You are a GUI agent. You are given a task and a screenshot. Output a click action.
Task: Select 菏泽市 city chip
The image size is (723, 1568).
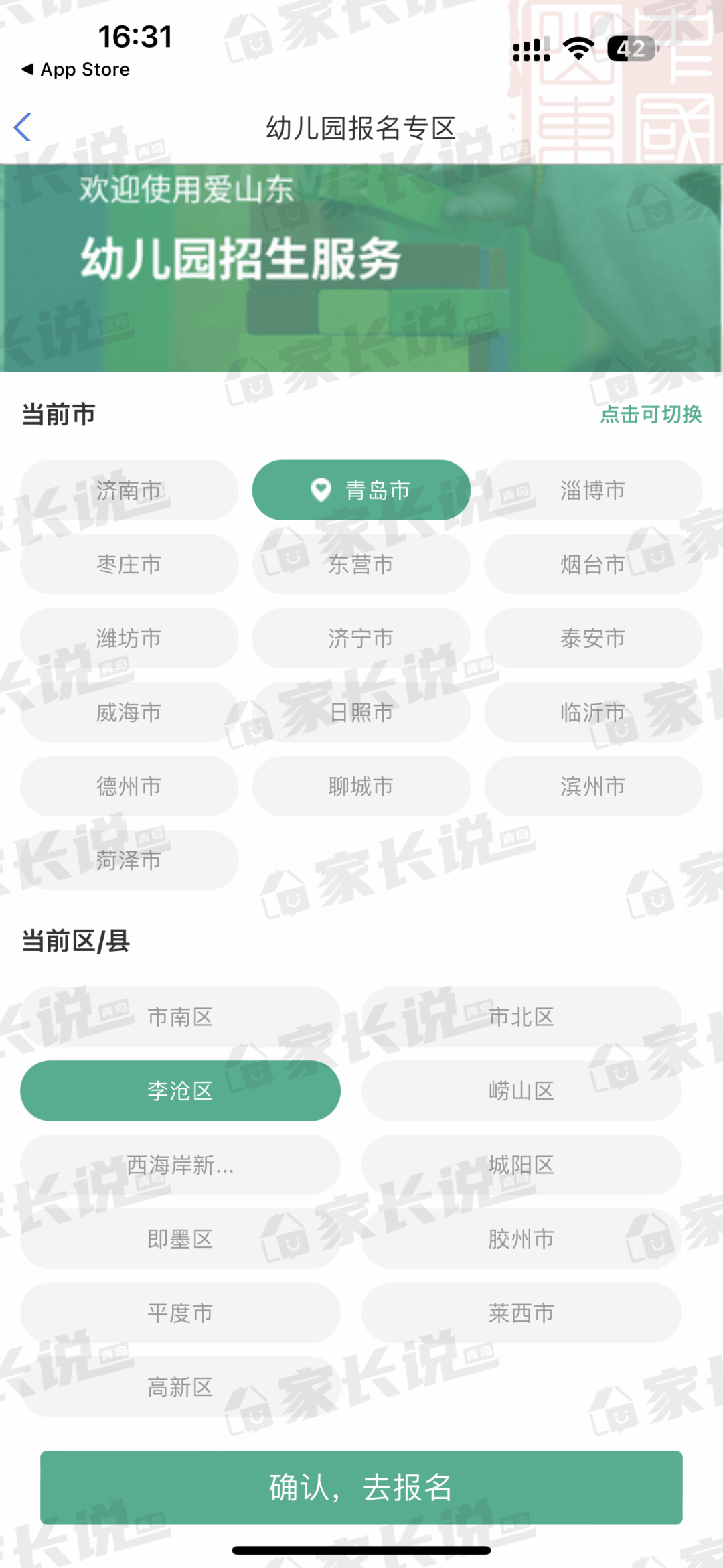(129, 860)
